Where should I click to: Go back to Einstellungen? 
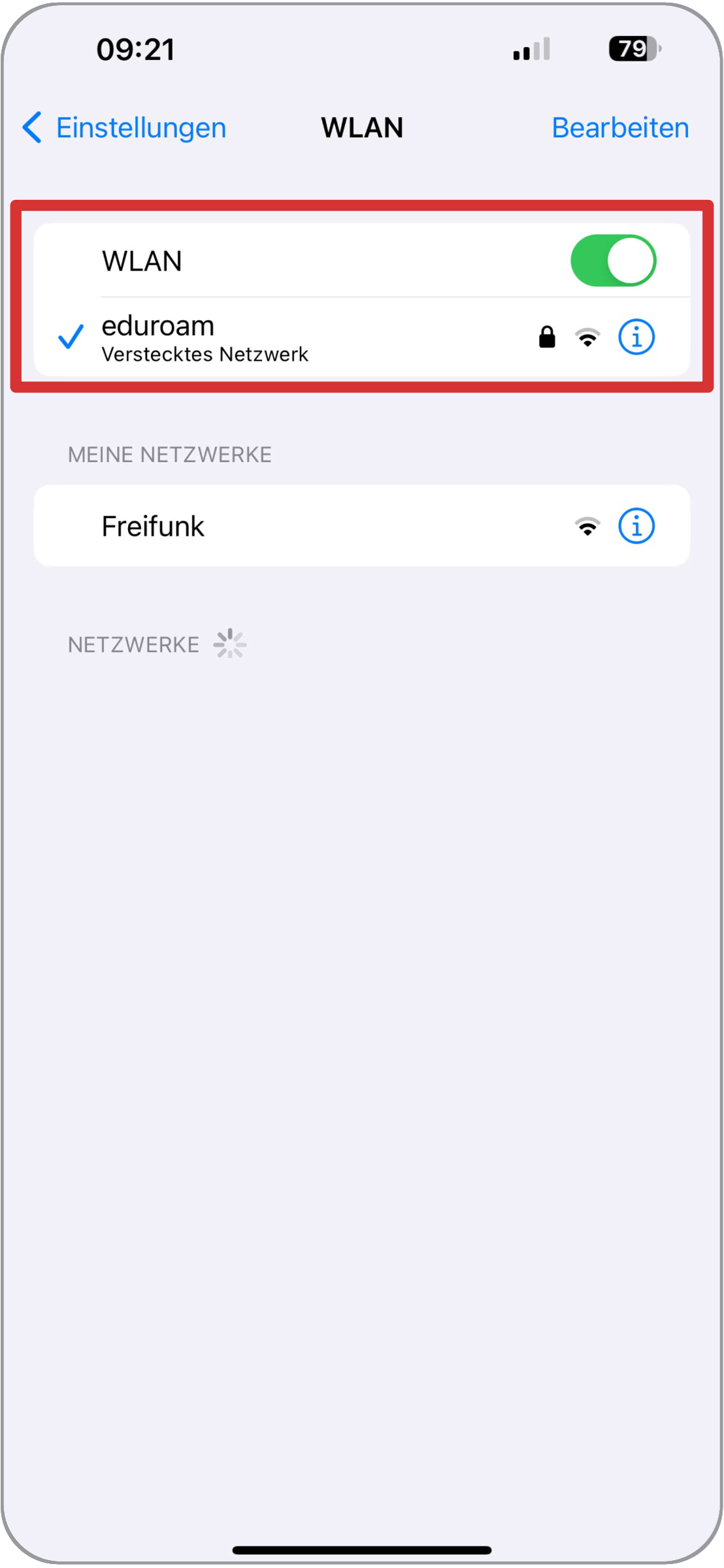tap(125, 127)
